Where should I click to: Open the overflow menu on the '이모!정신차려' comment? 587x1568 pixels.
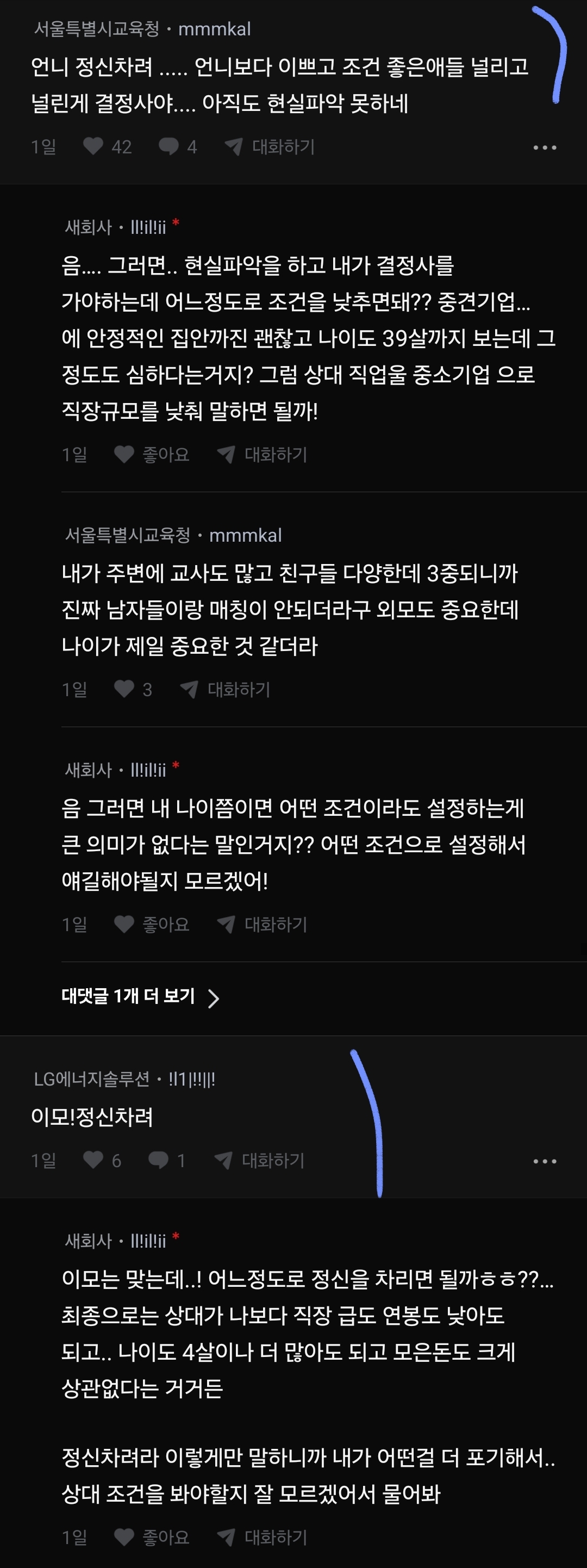click(x=545, y=1161)
